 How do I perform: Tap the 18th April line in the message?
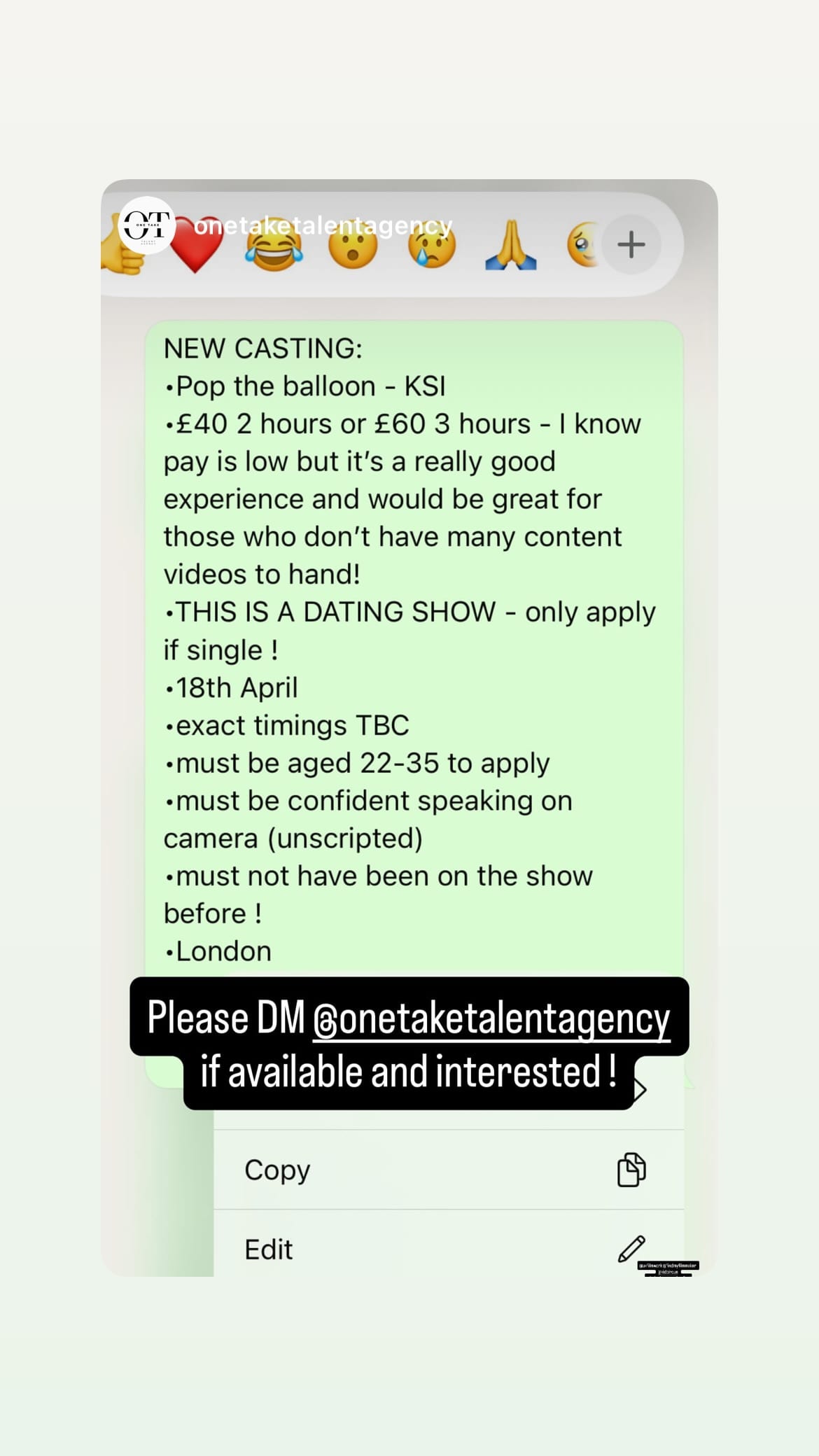(x=231, y=687)
